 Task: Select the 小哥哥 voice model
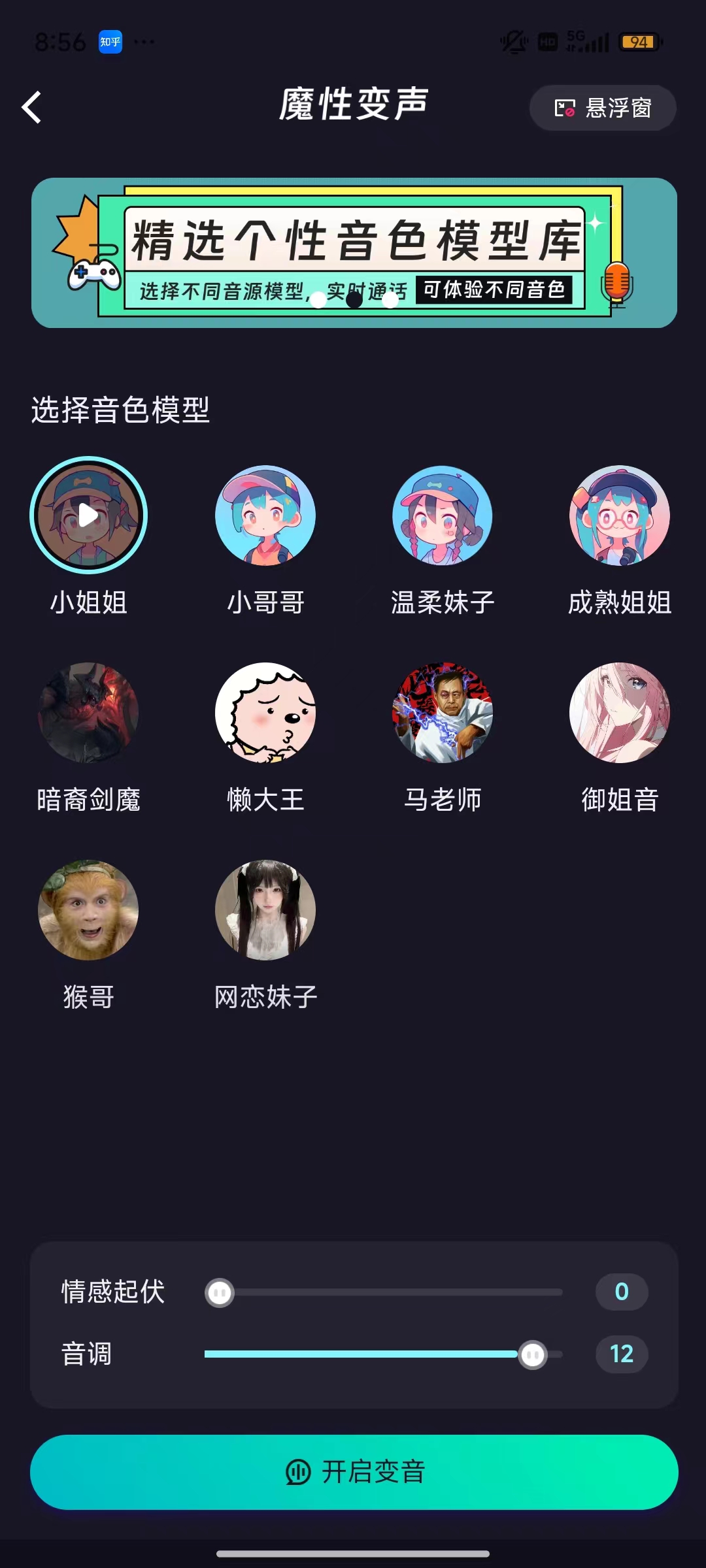pos(265,515)
